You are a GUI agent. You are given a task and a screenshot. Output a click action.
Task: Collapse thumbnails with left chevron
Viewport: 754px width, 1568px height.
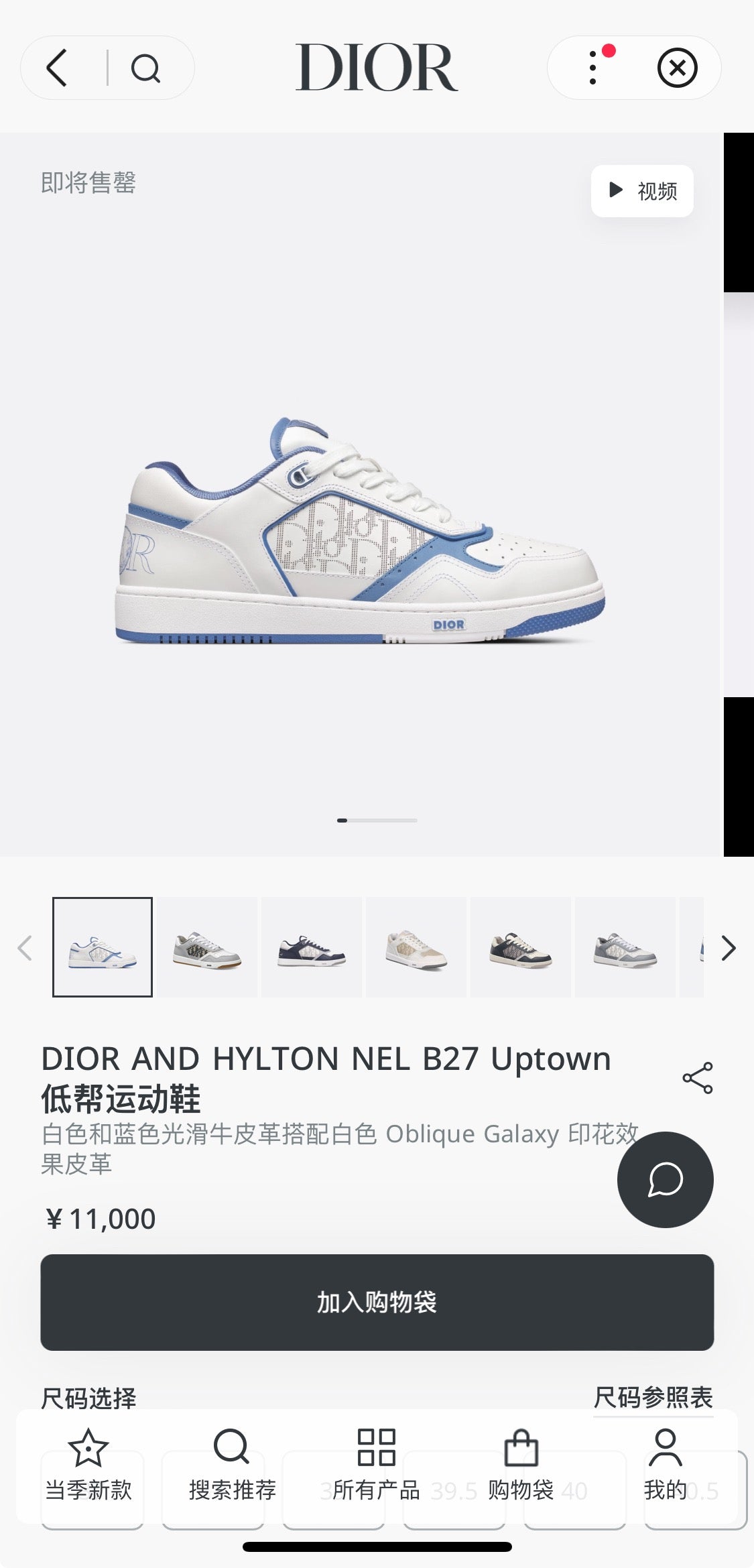(25, 948)
